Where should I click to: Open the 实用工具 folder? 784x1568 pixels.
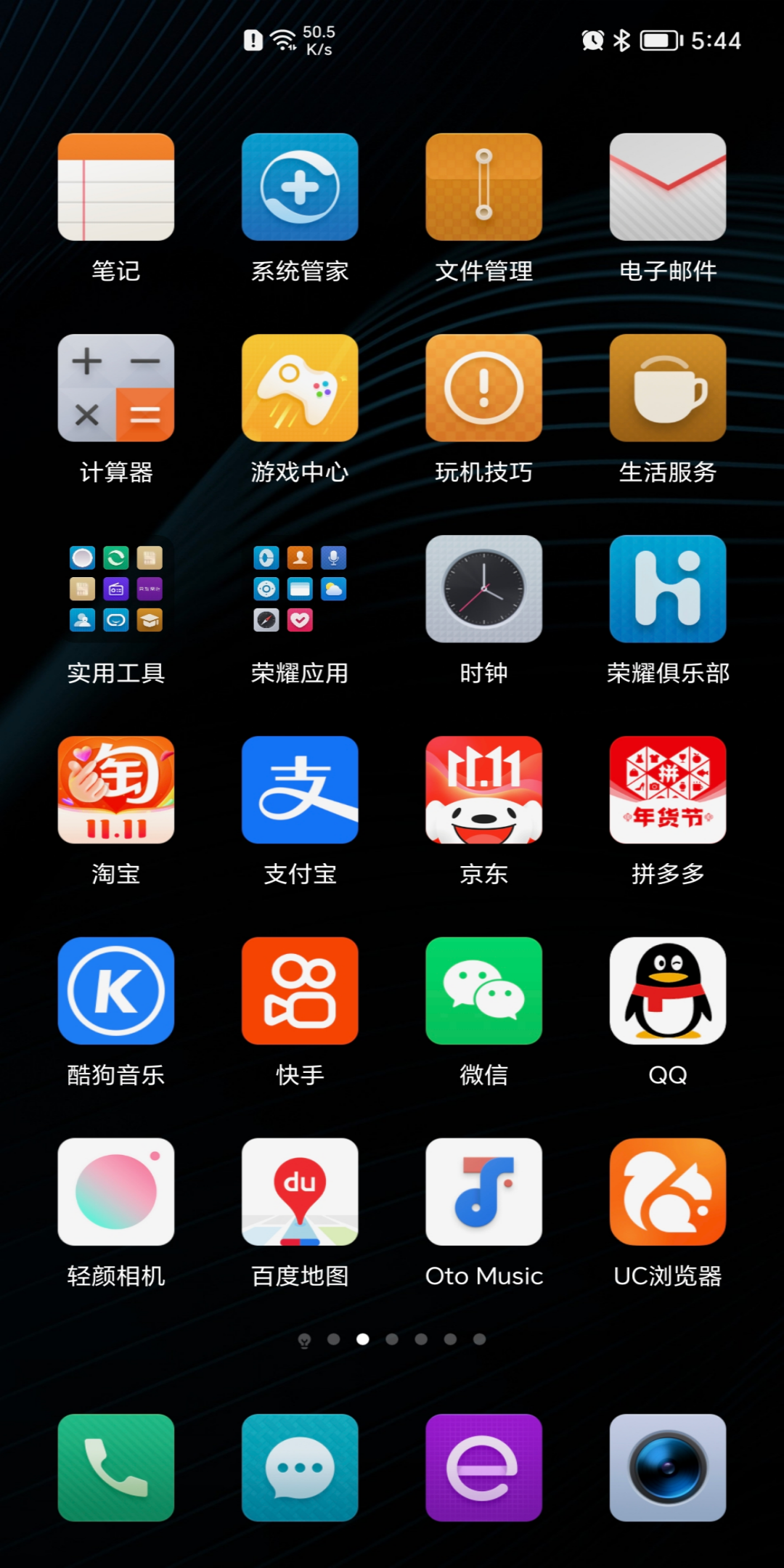pos(116,589)
